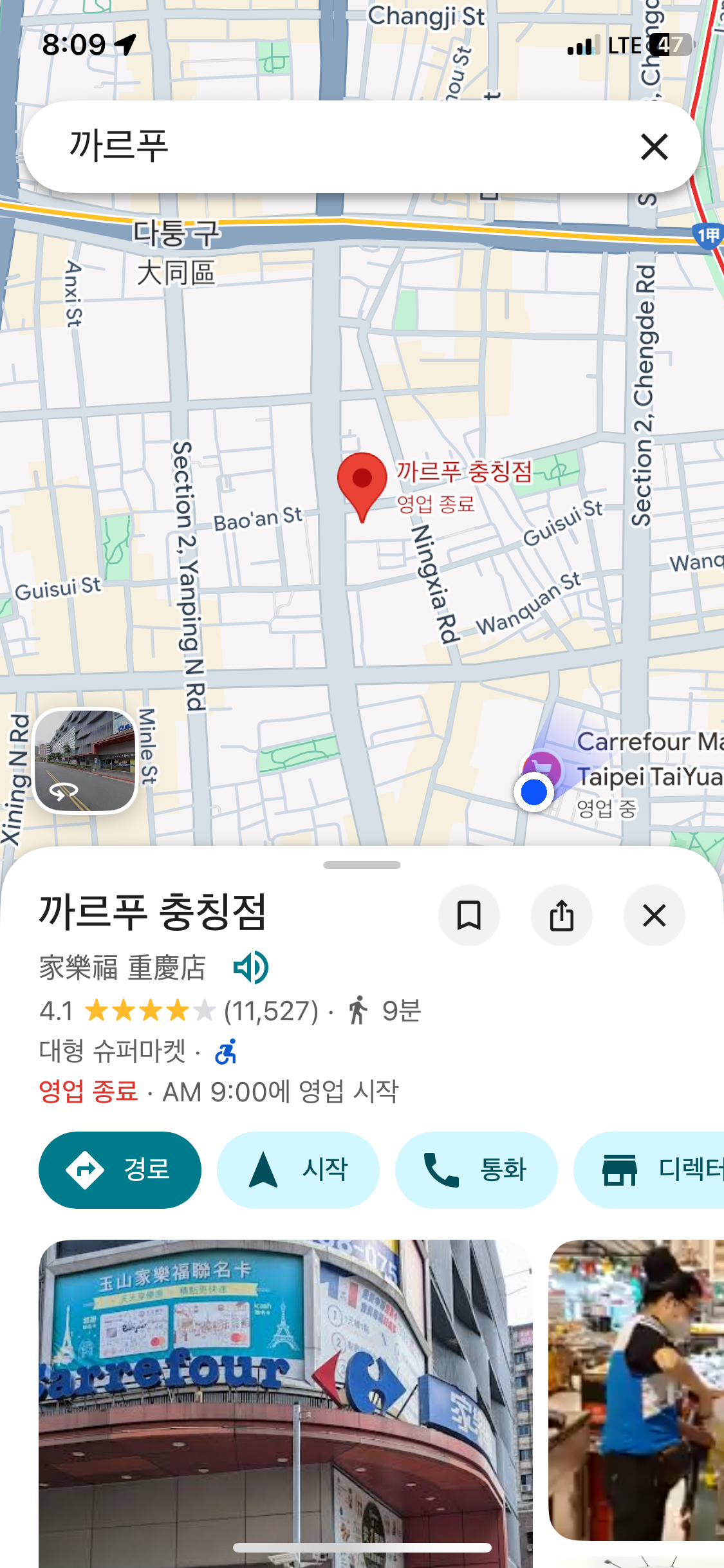Image resolution: width=724 pixels, height=1568 pixels.
Task: Call the store with the 통화 button
Action: [x=476, y=1169]
